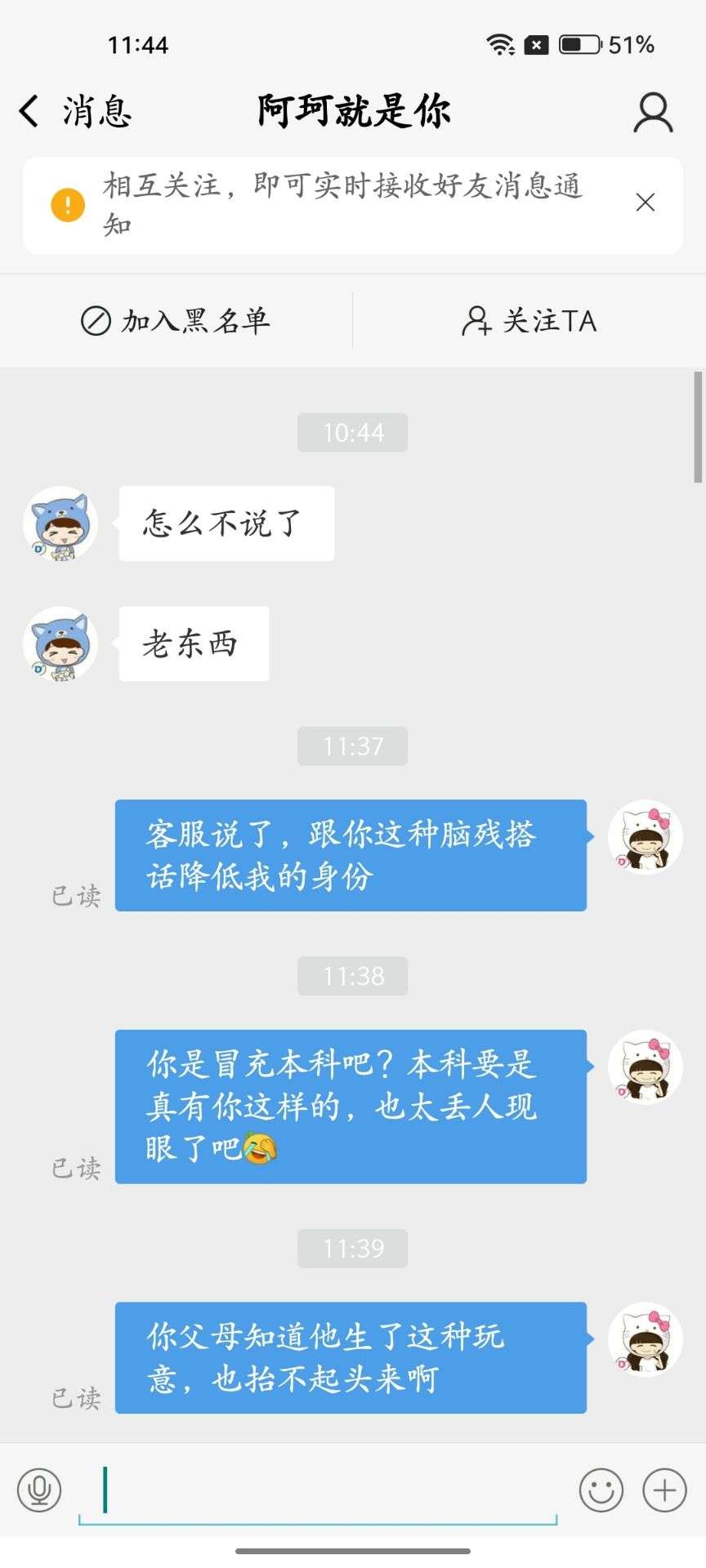This screenshot has height=1568, width=706.
Task: Tap the voice input microphone icon
Action: [x=39, y=1490]
